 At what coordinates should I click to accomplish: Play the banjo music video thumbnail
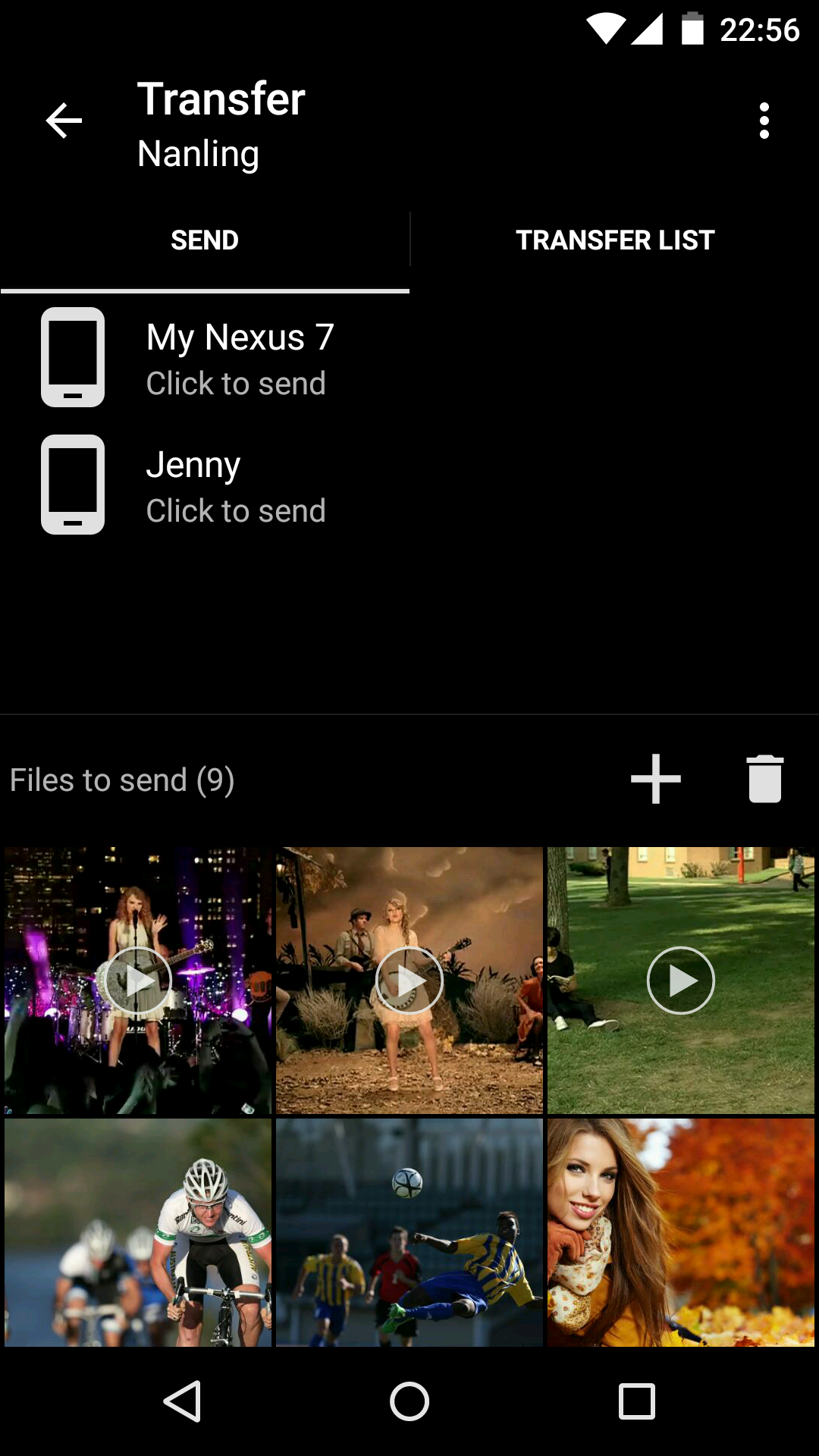coord(409,980)
